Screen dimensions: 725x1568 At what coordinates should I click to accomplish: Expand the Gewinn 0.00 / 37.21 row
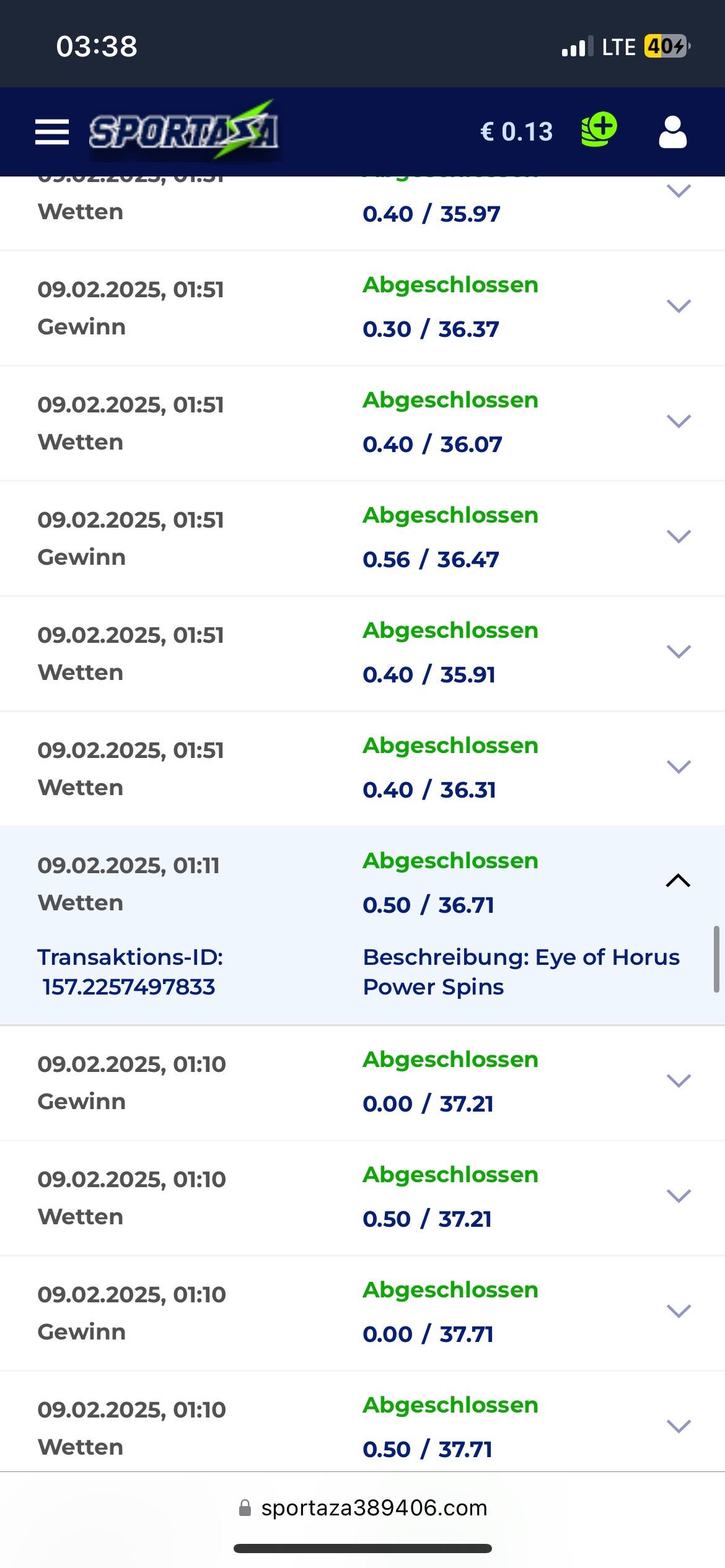[x=678, y=1081]
